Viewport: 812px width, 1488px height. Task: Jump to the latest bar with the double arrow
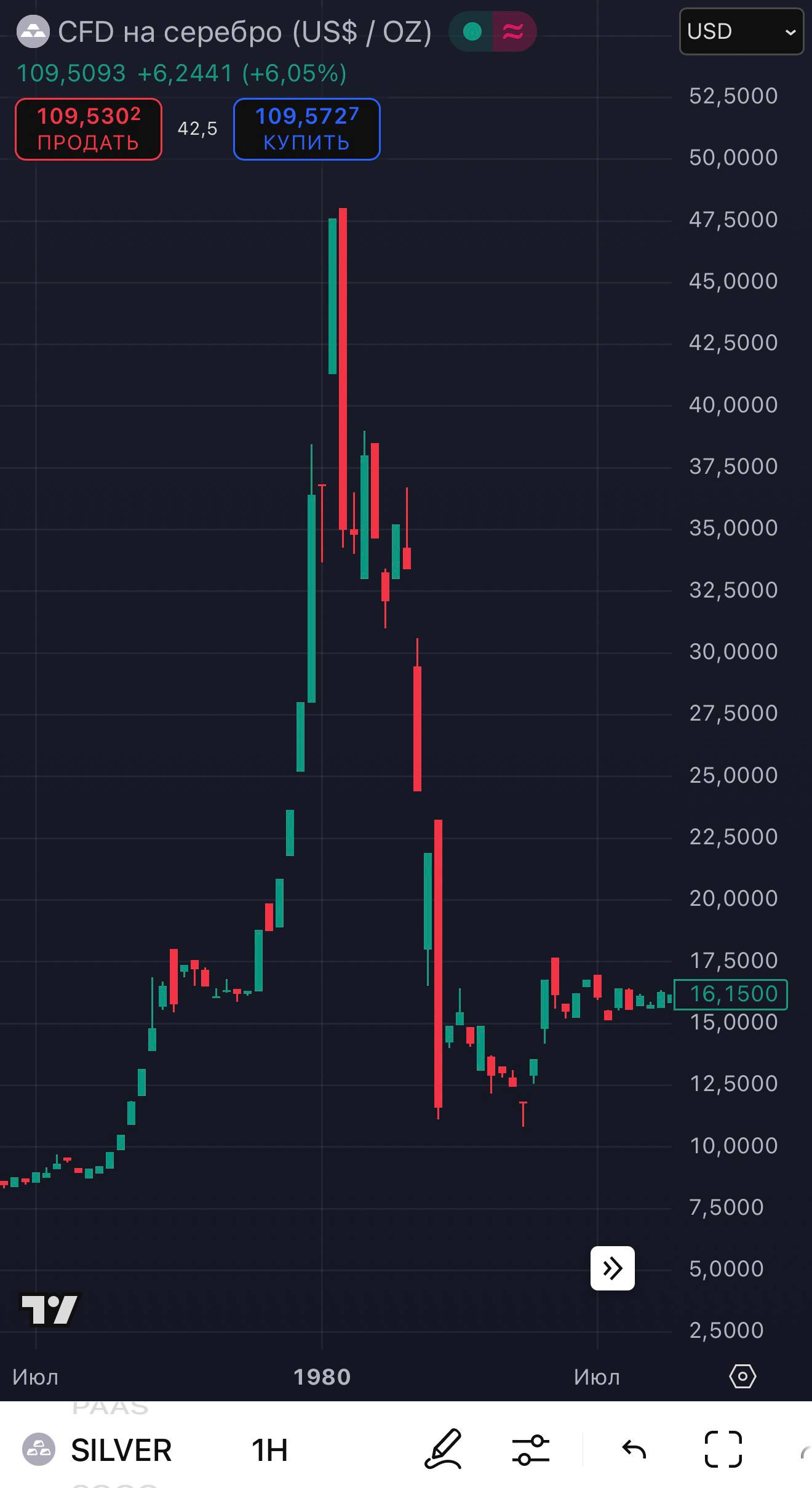(x=612, y=1268)
